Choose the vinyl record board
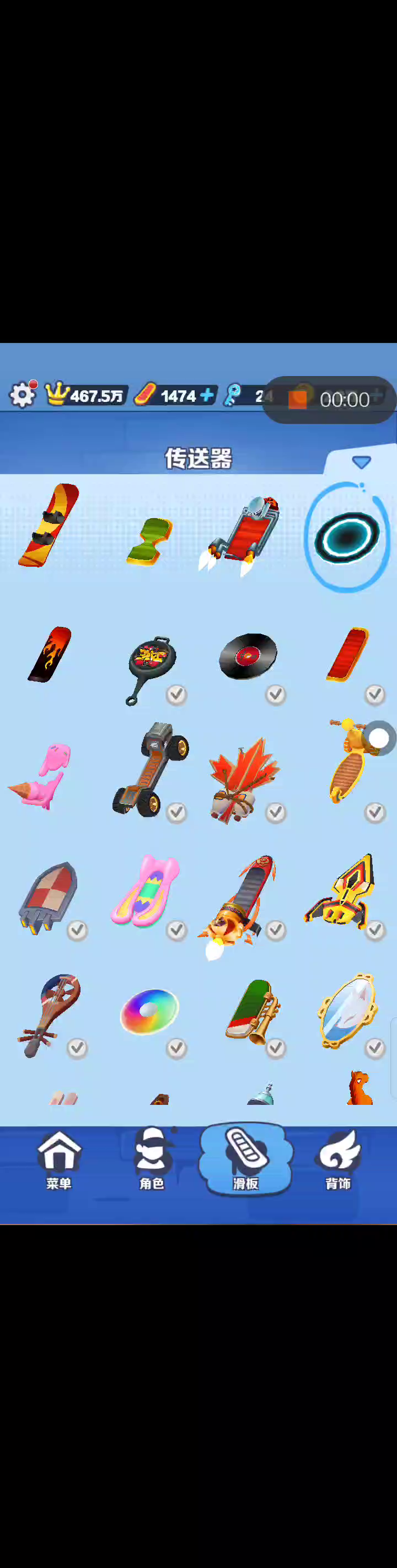 pyautogui.click(x=248, y=656)
